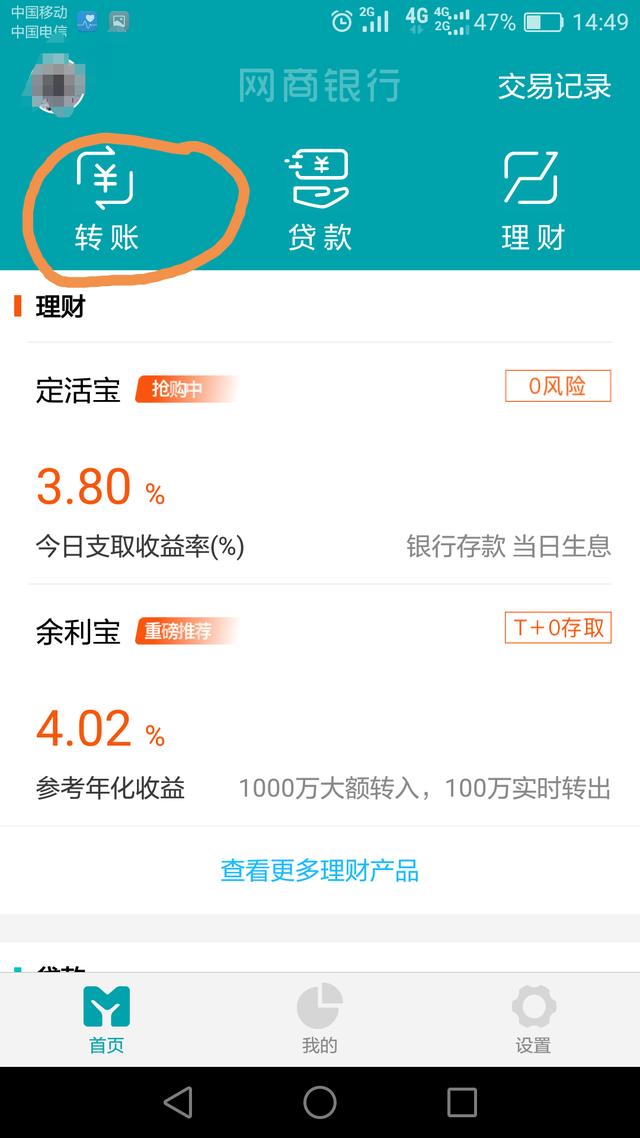Open the 定活宝 product card
640x1138 pixels.
coord(320,462)
